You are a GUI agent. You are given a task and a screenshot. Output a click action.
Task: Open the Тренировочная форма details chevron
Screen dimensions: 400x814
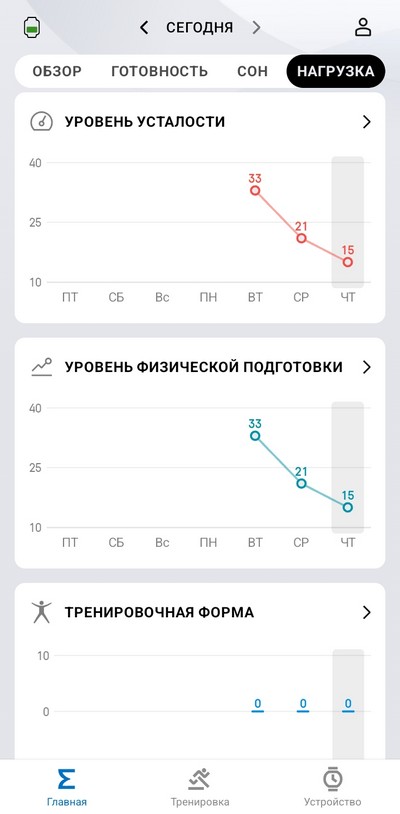pyautogui.click(x=367, y=612)
